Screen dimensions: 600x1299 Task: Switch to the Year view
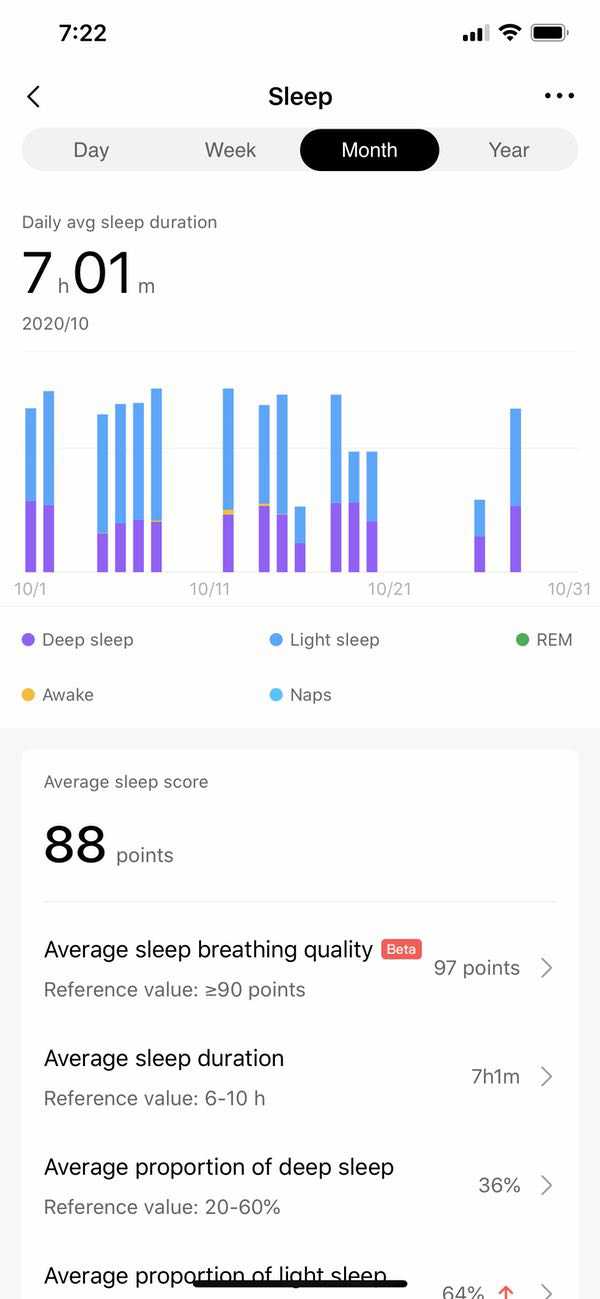[x=508, y=150]
